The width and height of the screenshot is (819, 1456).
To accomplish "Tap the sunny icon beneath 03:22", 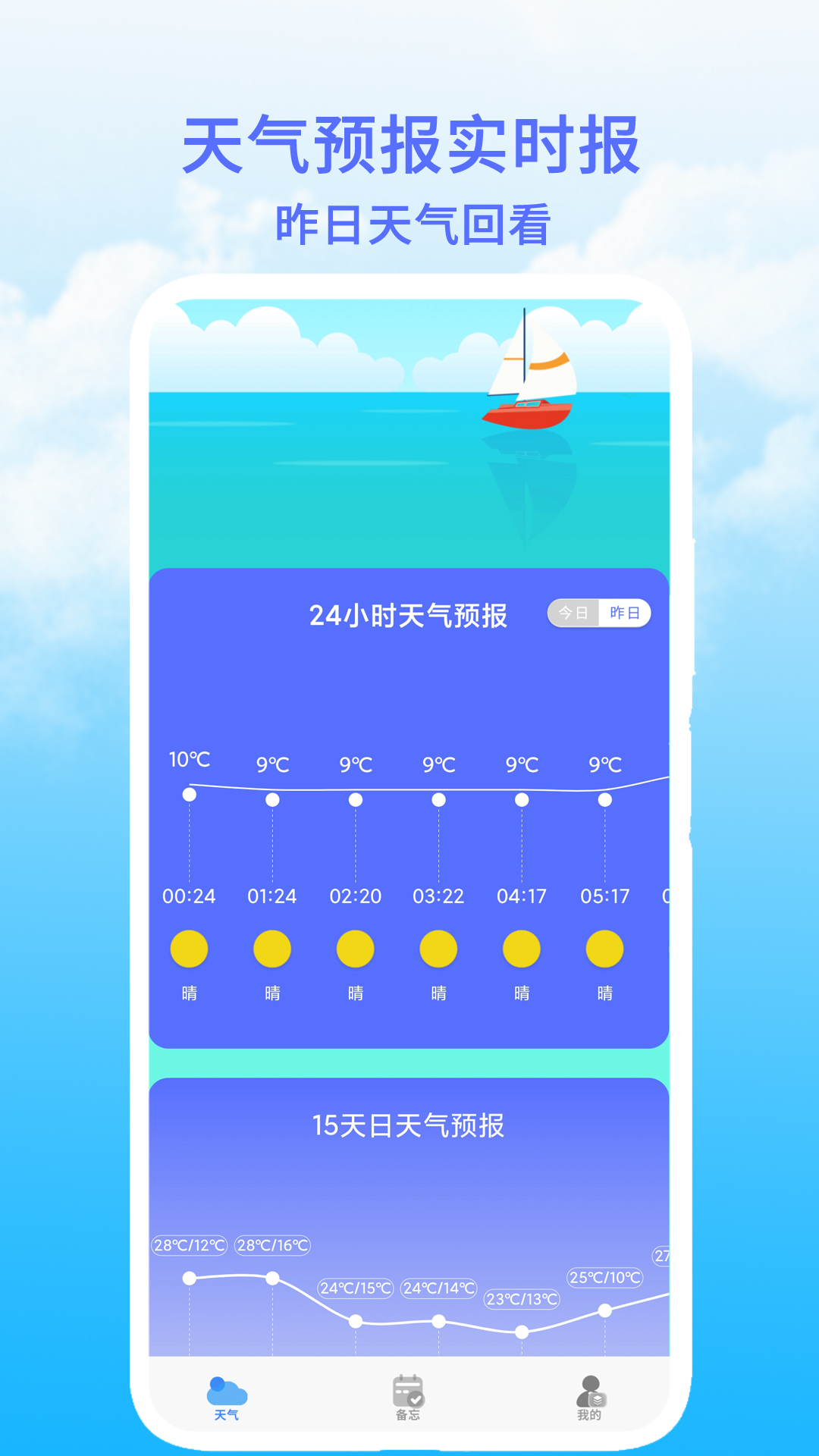I will 438,949.
